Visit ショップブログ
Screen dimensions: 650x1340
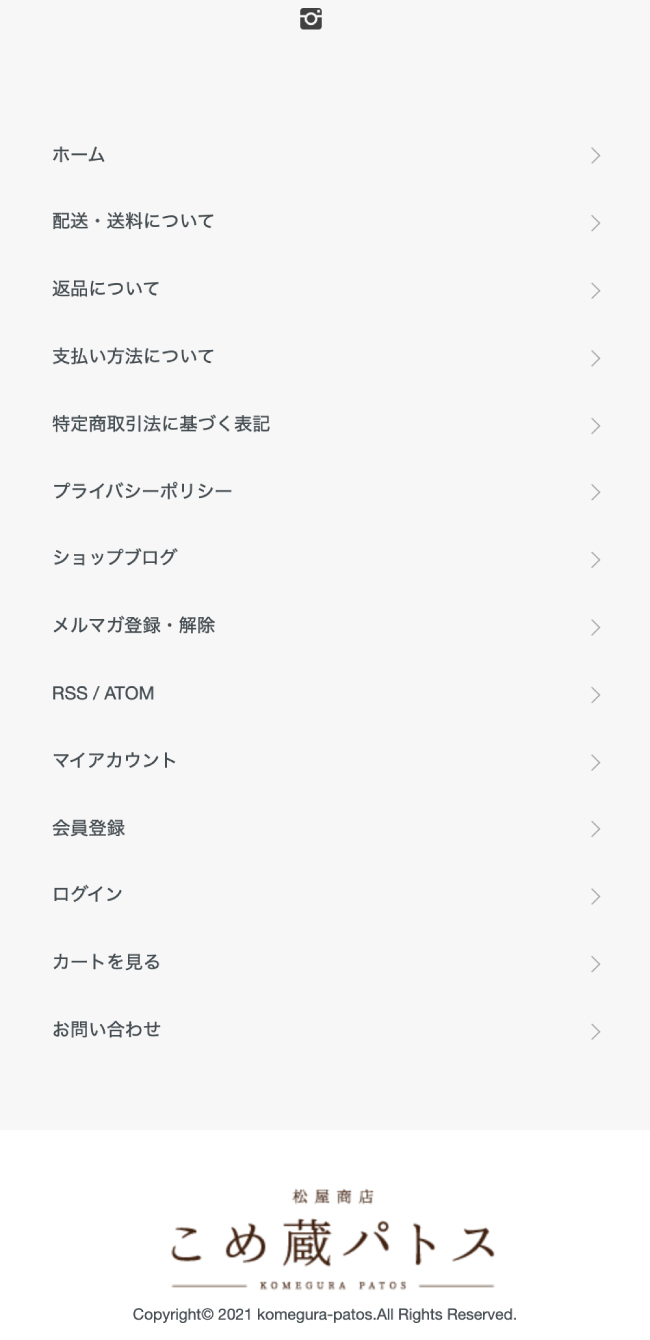click(x=325, y=559)
